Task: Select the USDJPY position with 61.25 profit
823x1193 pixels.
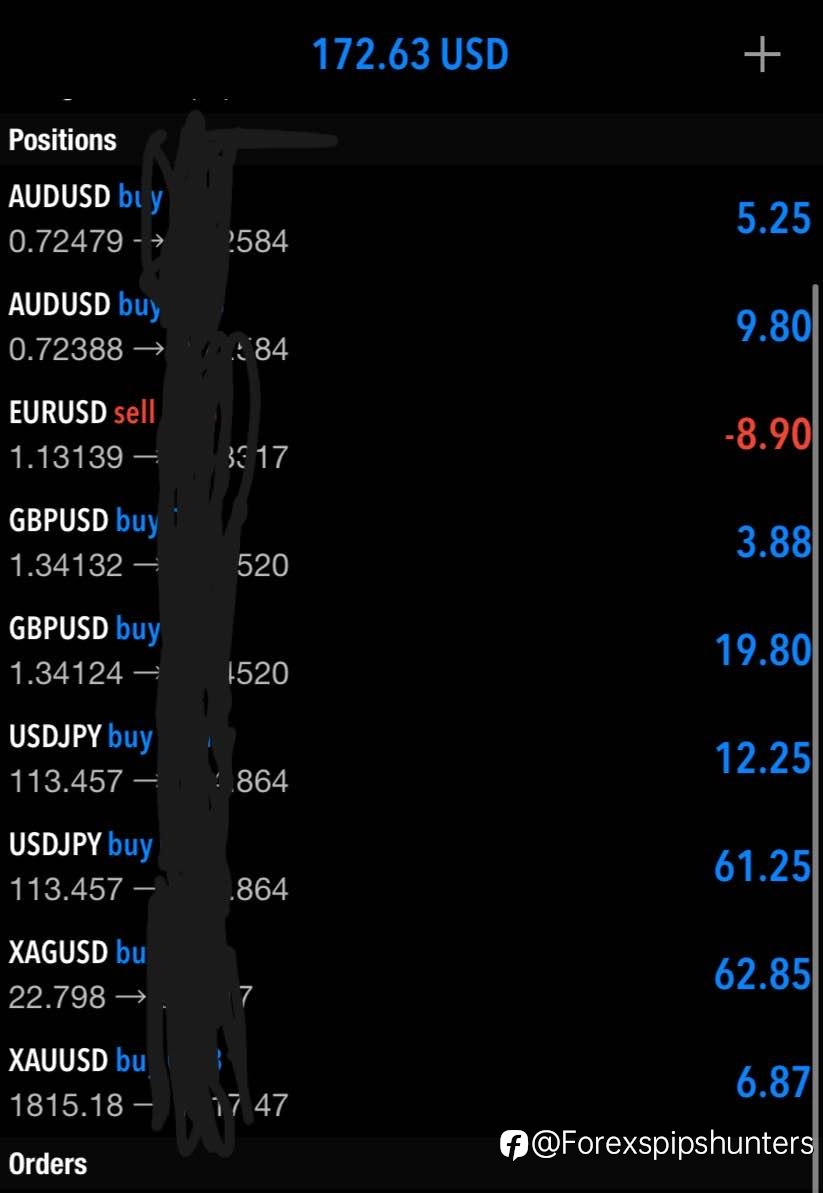Action: [412, 867]
